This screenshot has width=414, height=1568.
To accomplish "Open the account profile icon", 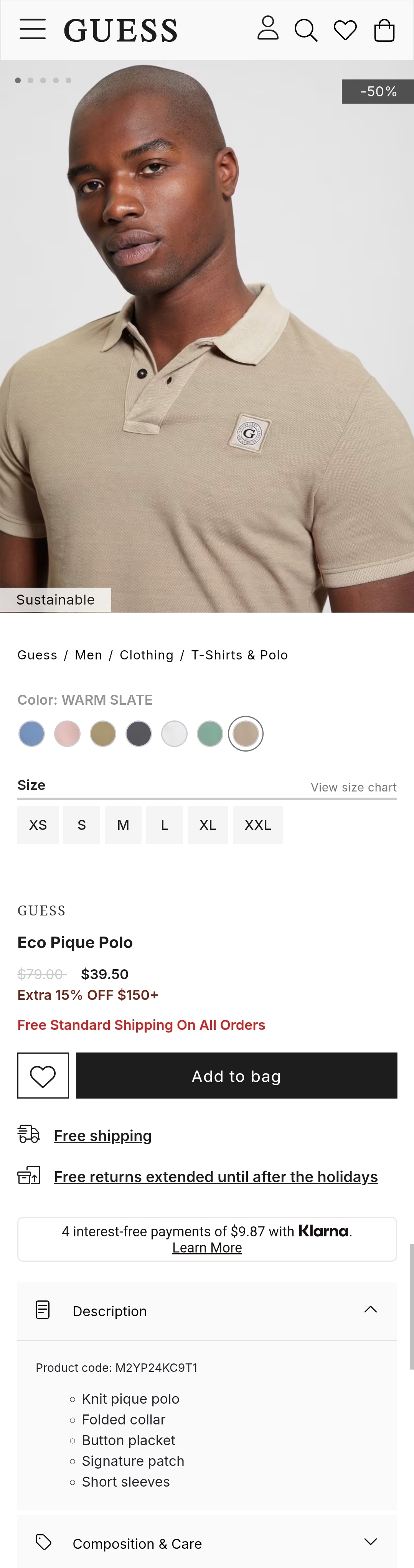I will coord(267,29).
